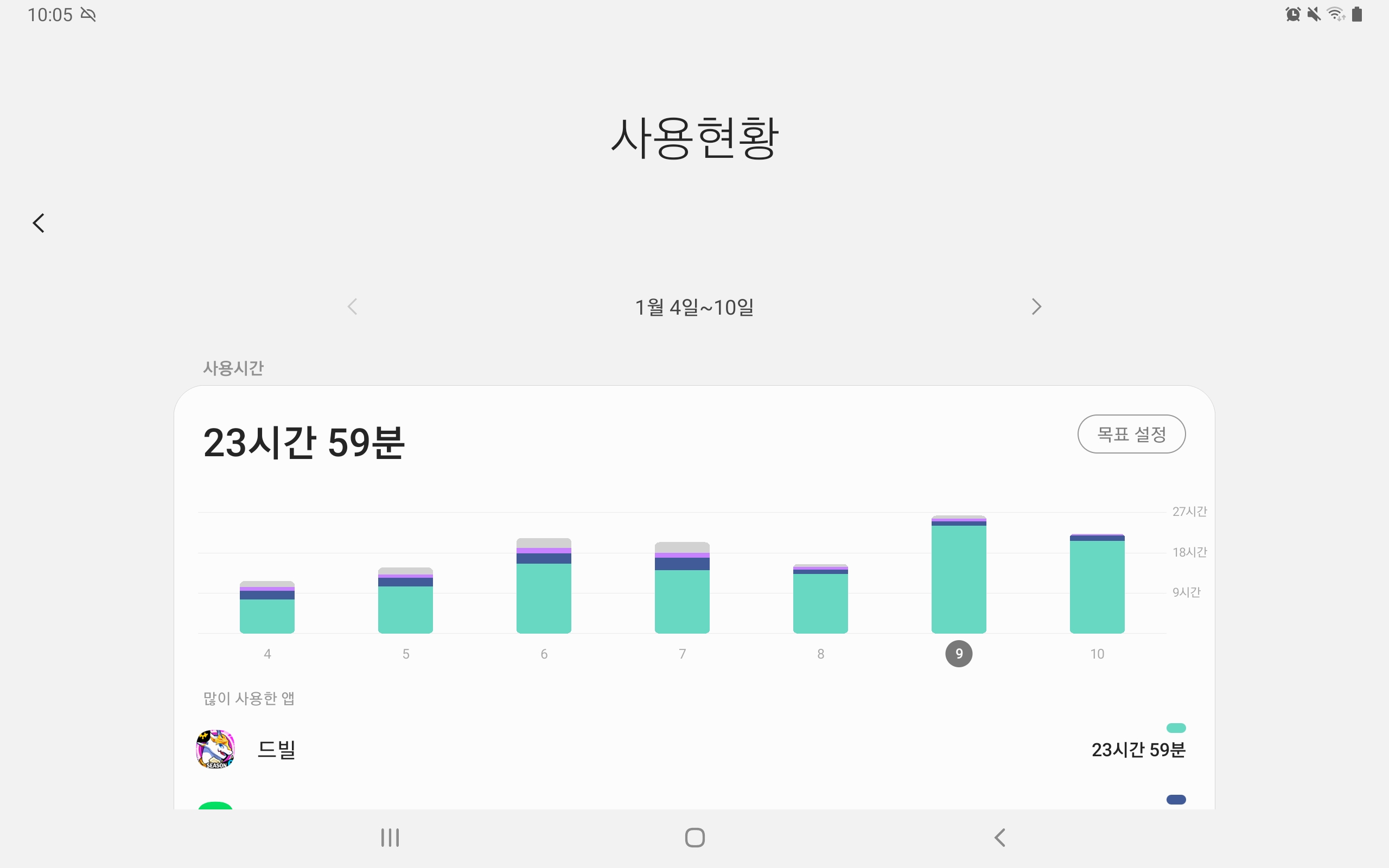
Task: Go back using the app's back arrow
Action: tap(39, 223)
